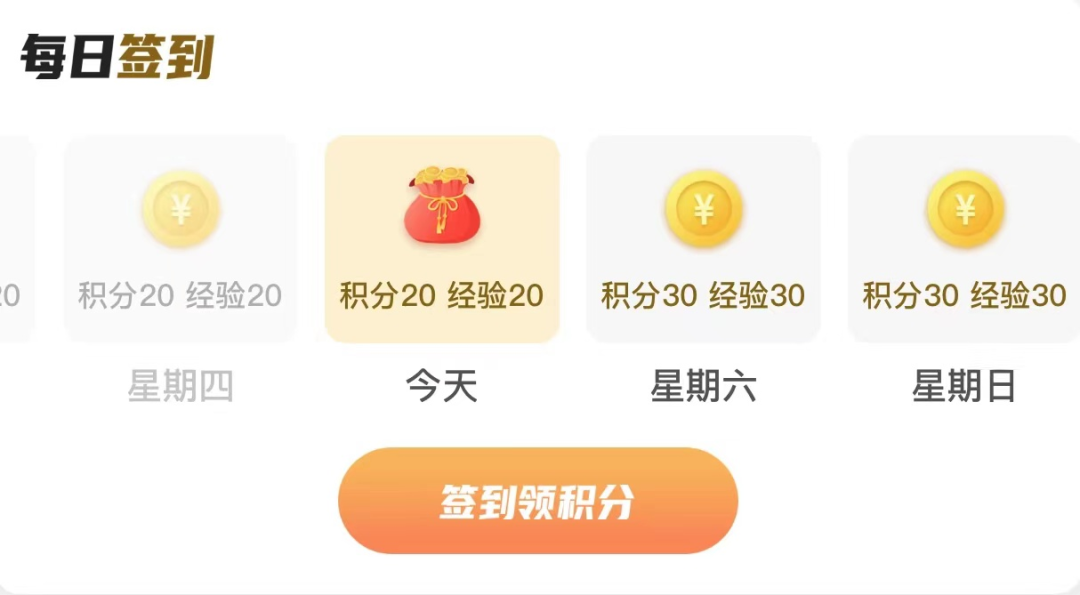Screen dimensions: 1080x595
Task: Tap the 星期四 reward card
Action: click(x=180, y=240)
